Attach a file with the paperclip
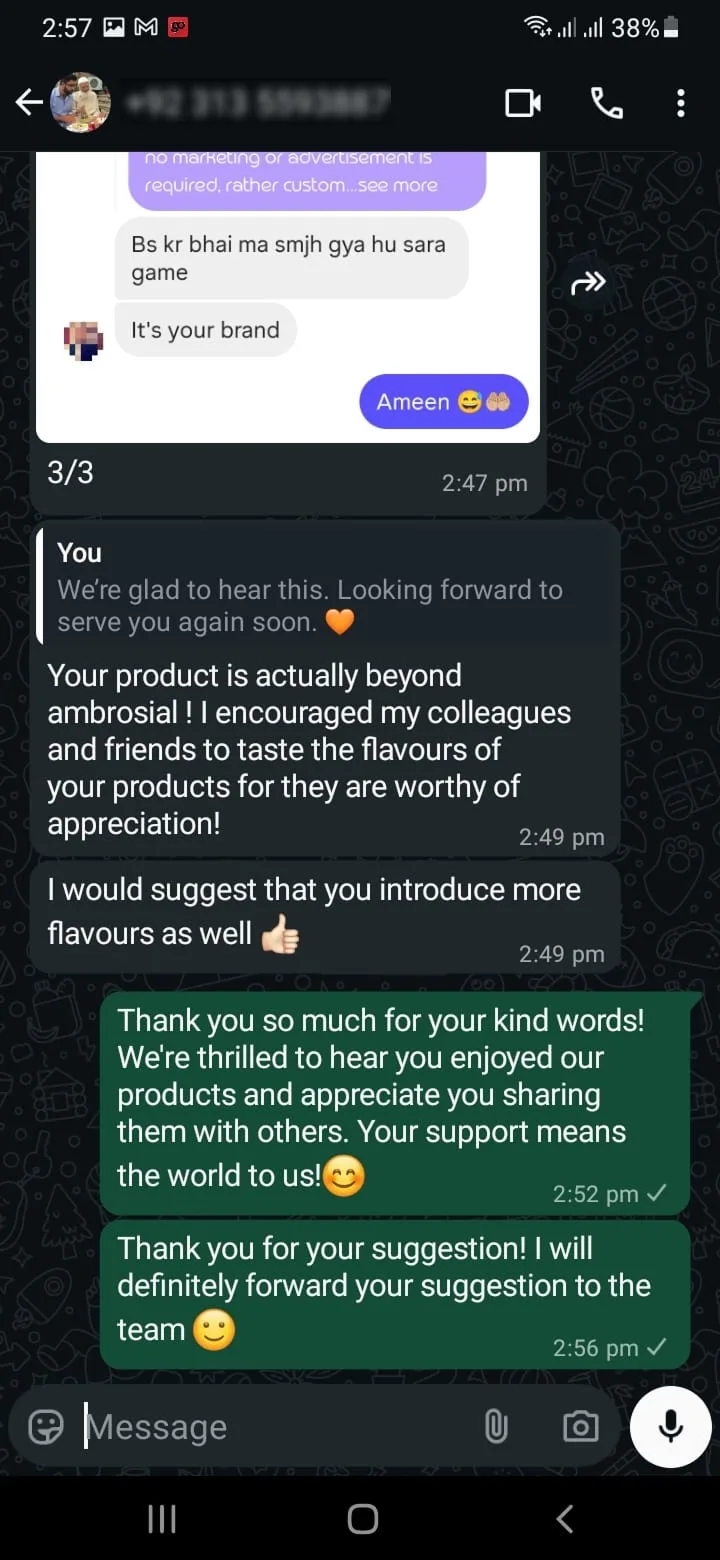720x1560 pixels. tap(496, 1427)
